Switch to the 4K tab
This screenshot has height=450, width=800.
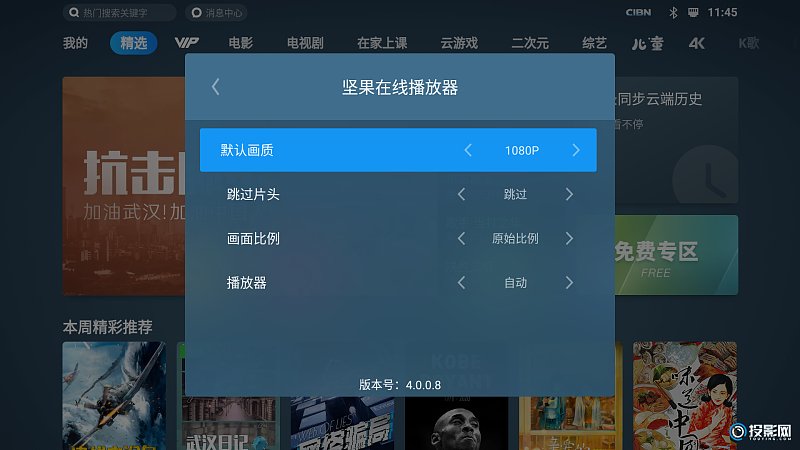tap(697, 43)
